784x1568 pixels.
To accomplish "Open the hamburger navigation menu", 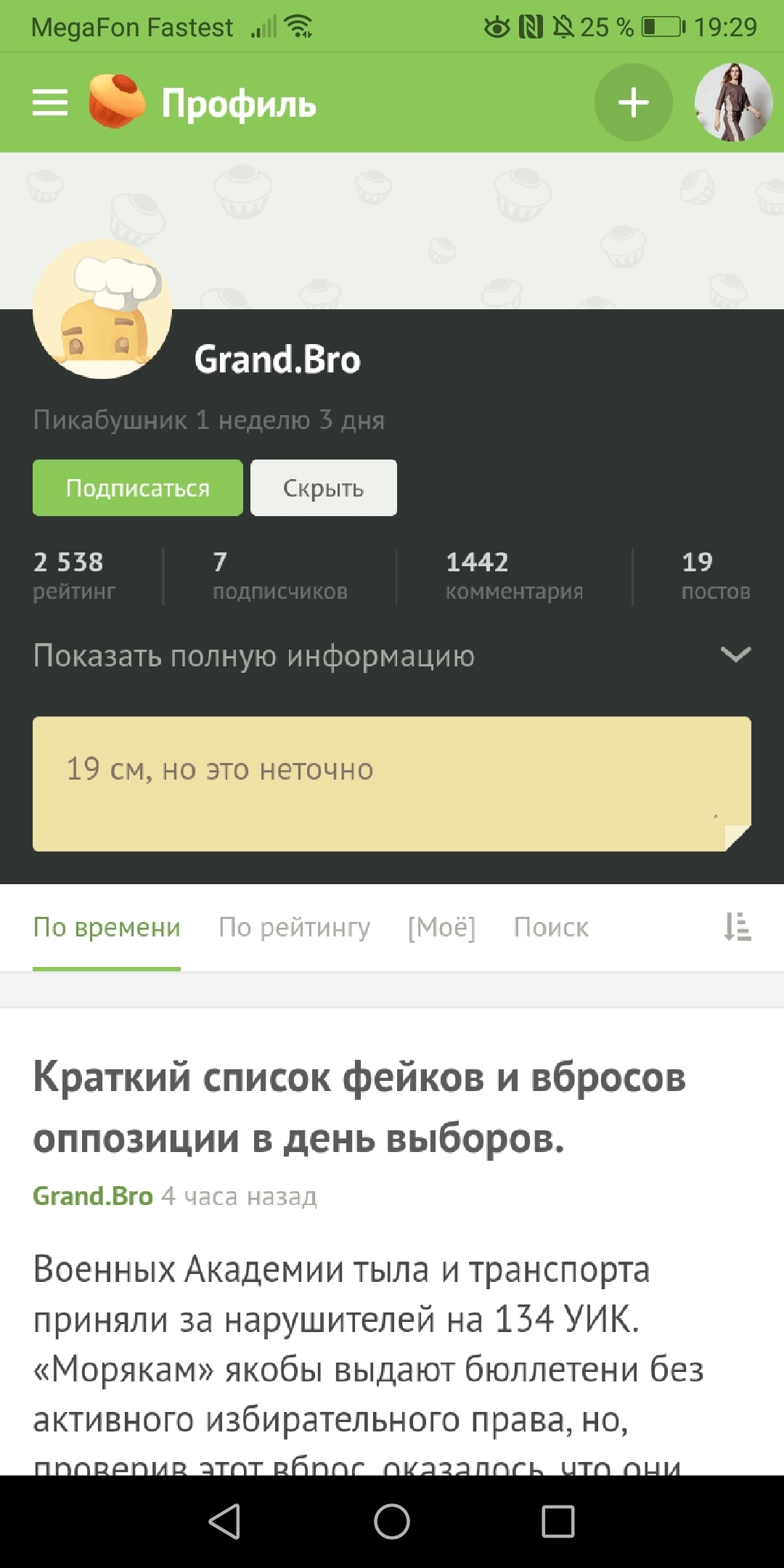I will (x=50, y=103).
